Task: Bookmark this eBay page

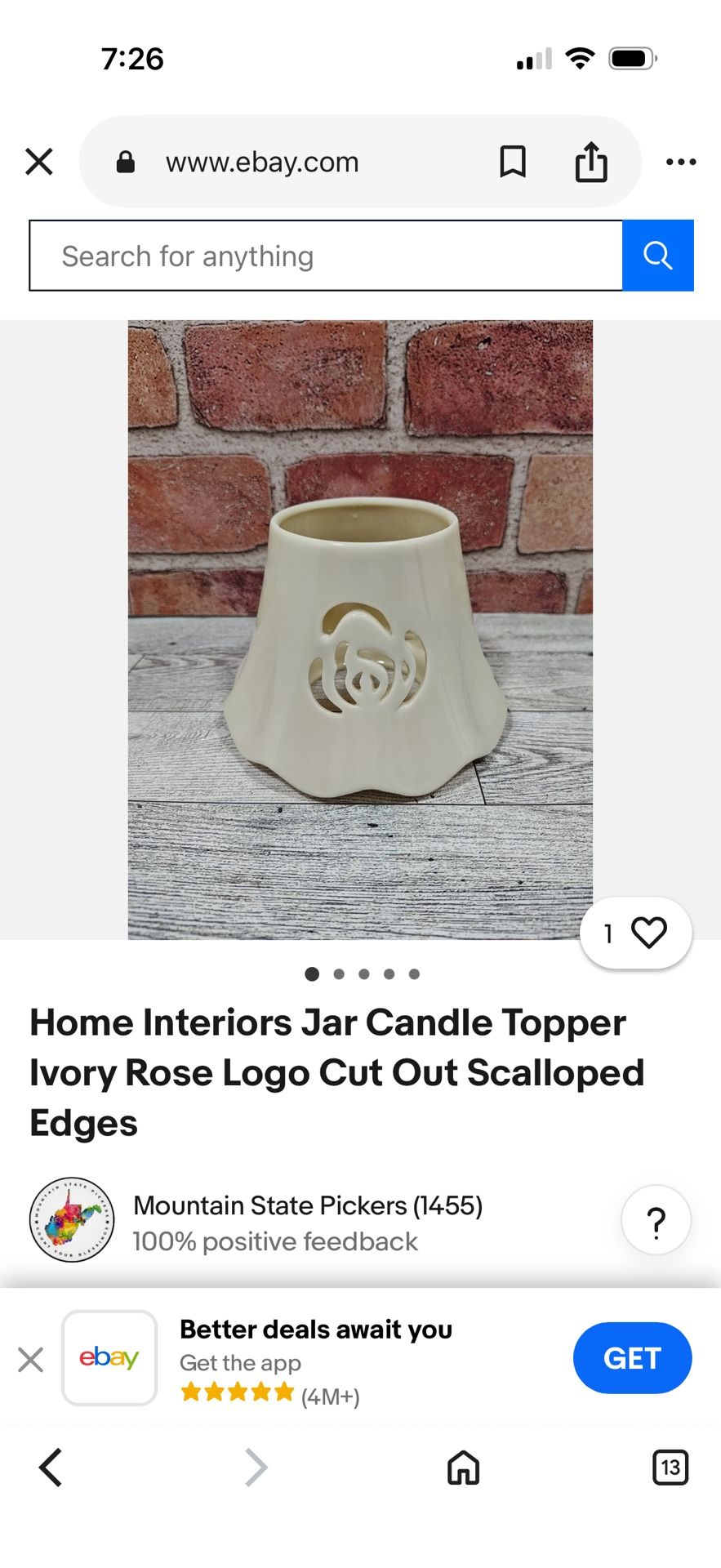Action: (513, 162)
